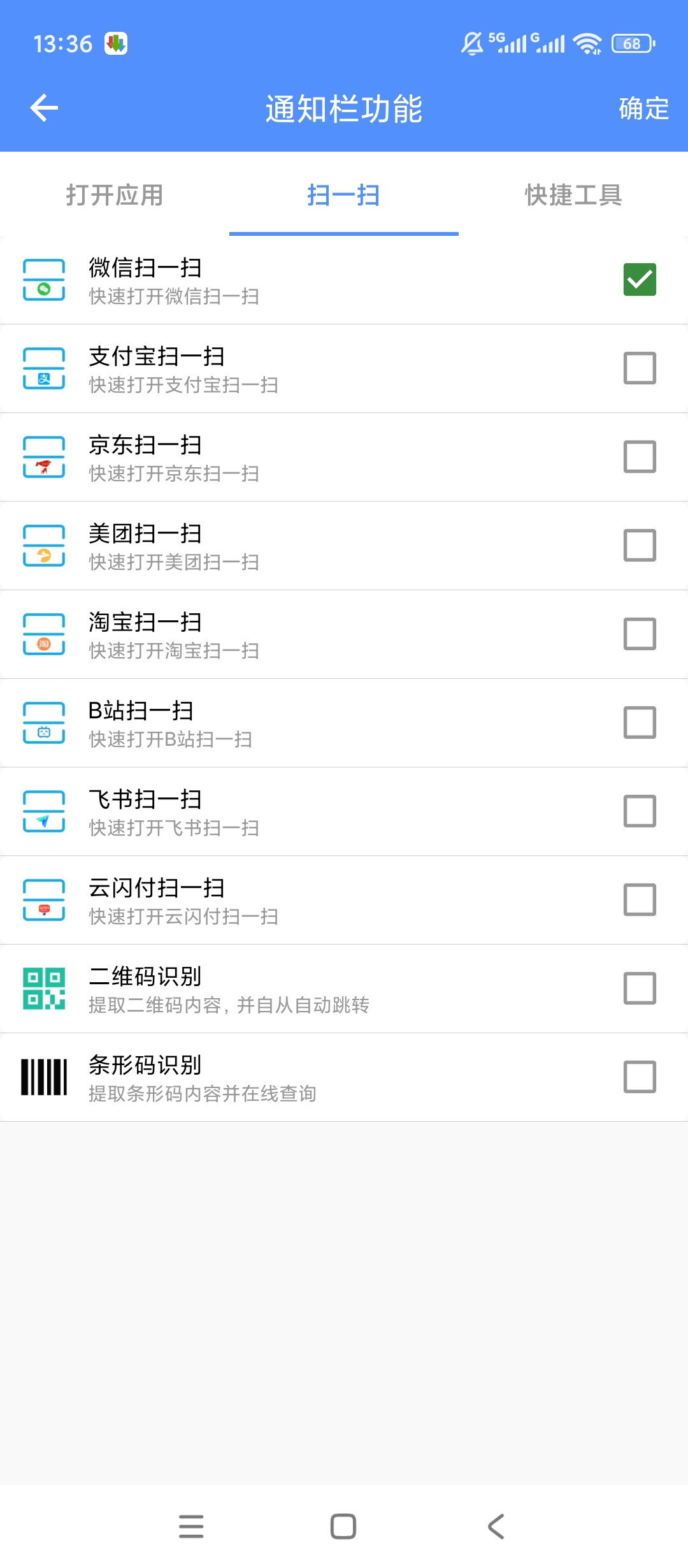Image resolution: width=688 pixels, height=1568 pixels.
Task: Enable the 支付宝扫一扫 checkbox
Action: click(640, 368)
